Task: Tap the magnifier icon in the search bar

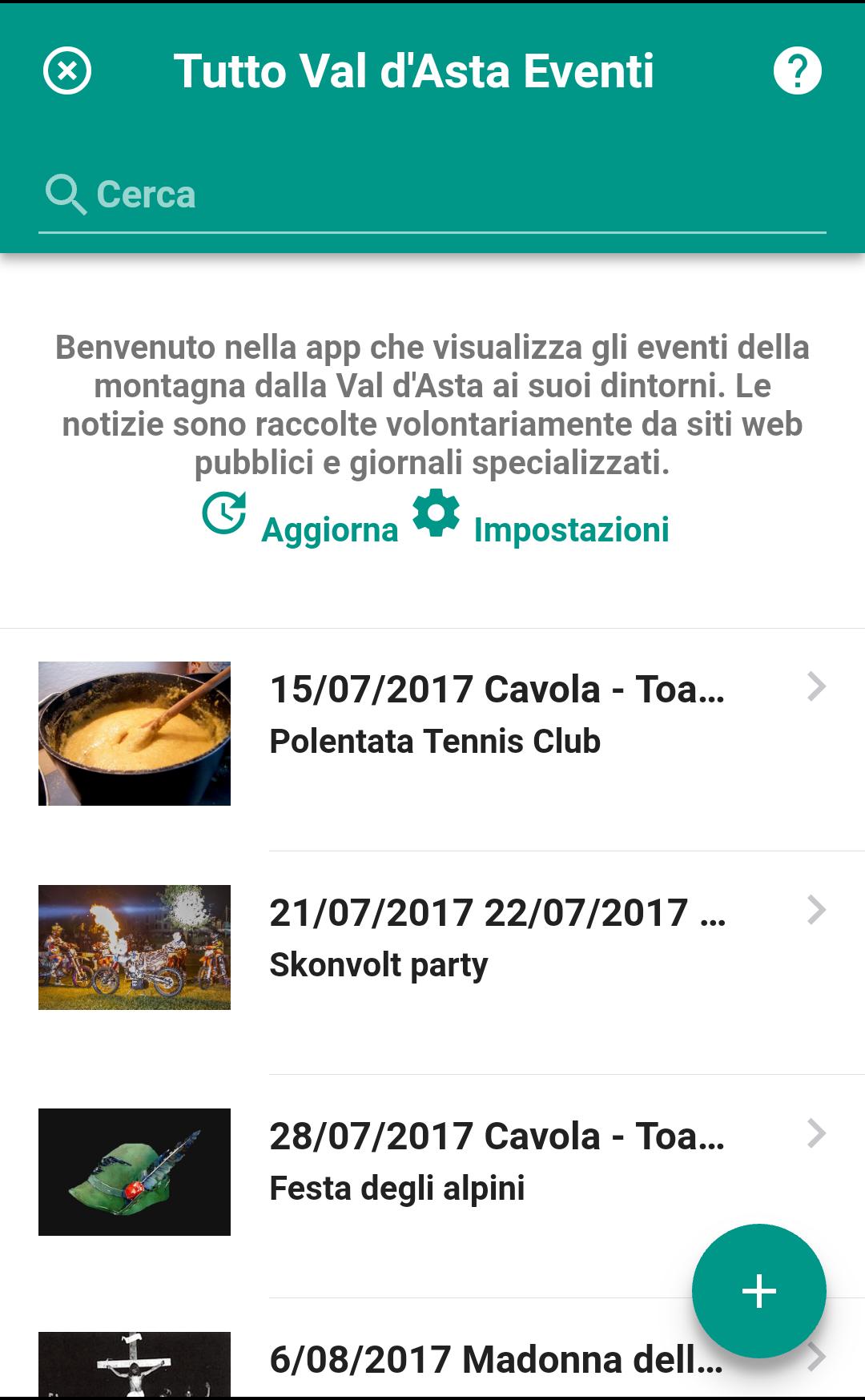Action: click(x=66, y=192)
